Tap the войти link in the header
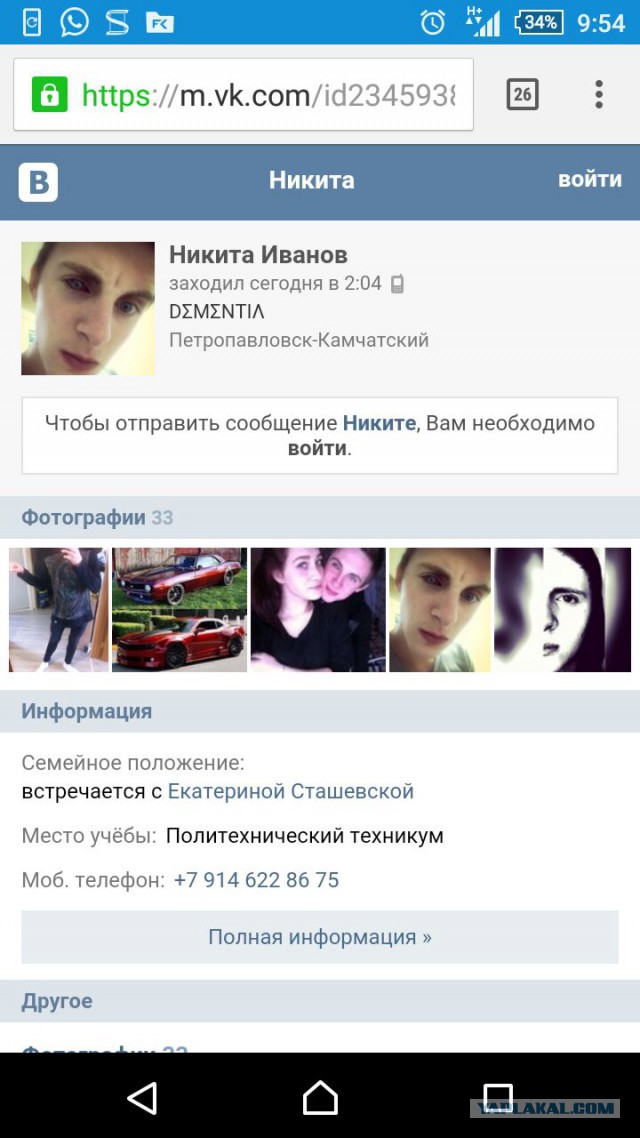The width and height of the screenshot is (640, 1138). [x=590, y=180]
